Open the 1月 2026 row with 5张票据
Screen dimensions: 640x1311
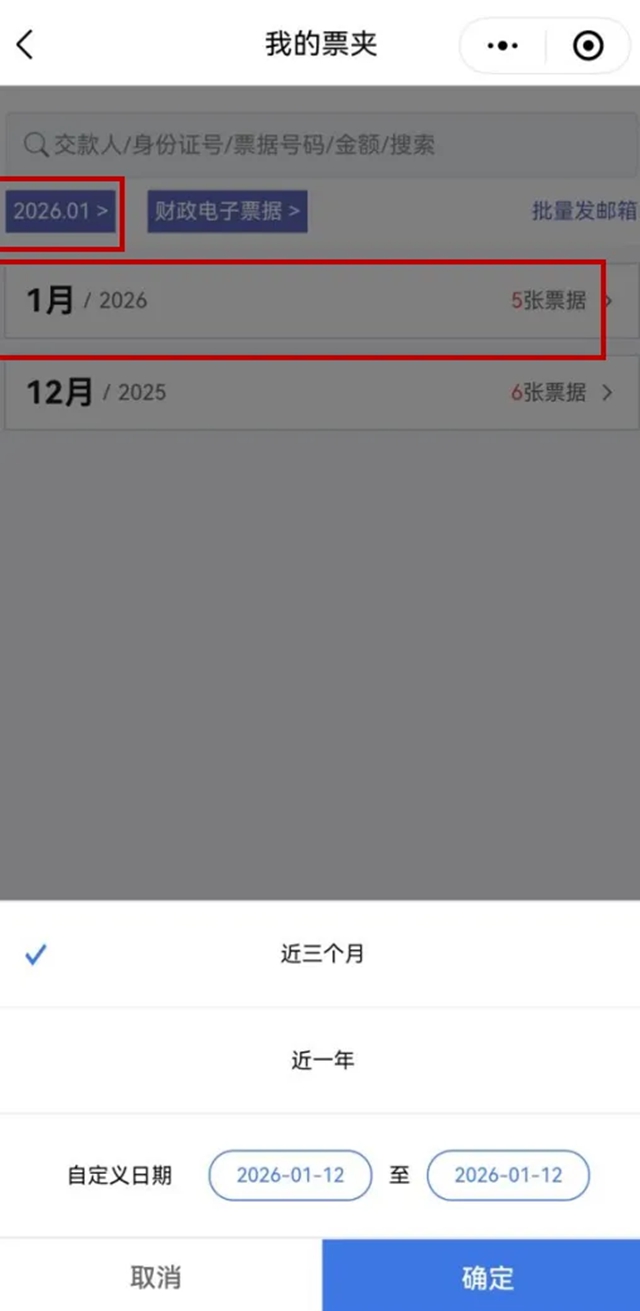[x=320, y=301]
